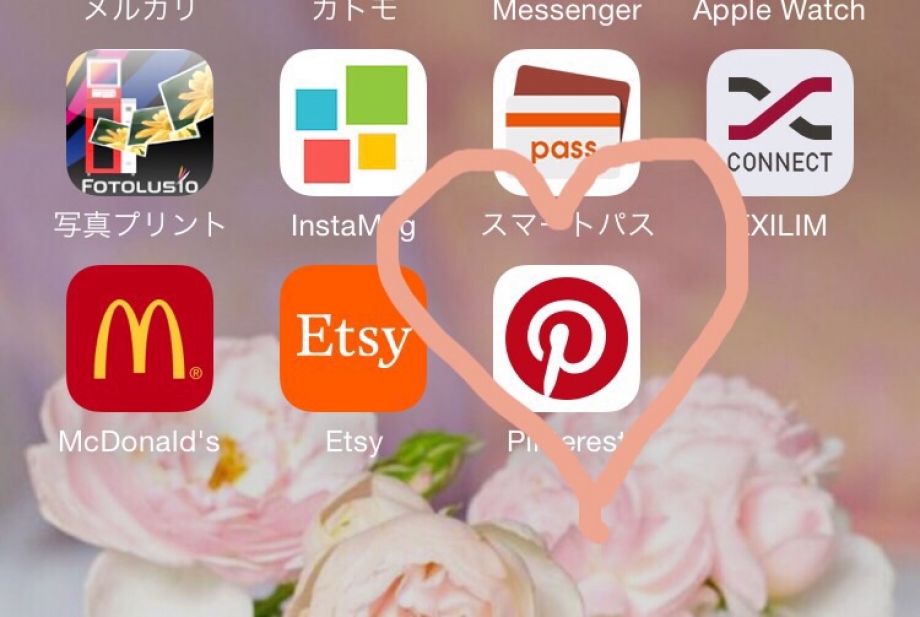920x617 pixels.
Task: Launch the Etsy app
Action: [x=353, y=338]
